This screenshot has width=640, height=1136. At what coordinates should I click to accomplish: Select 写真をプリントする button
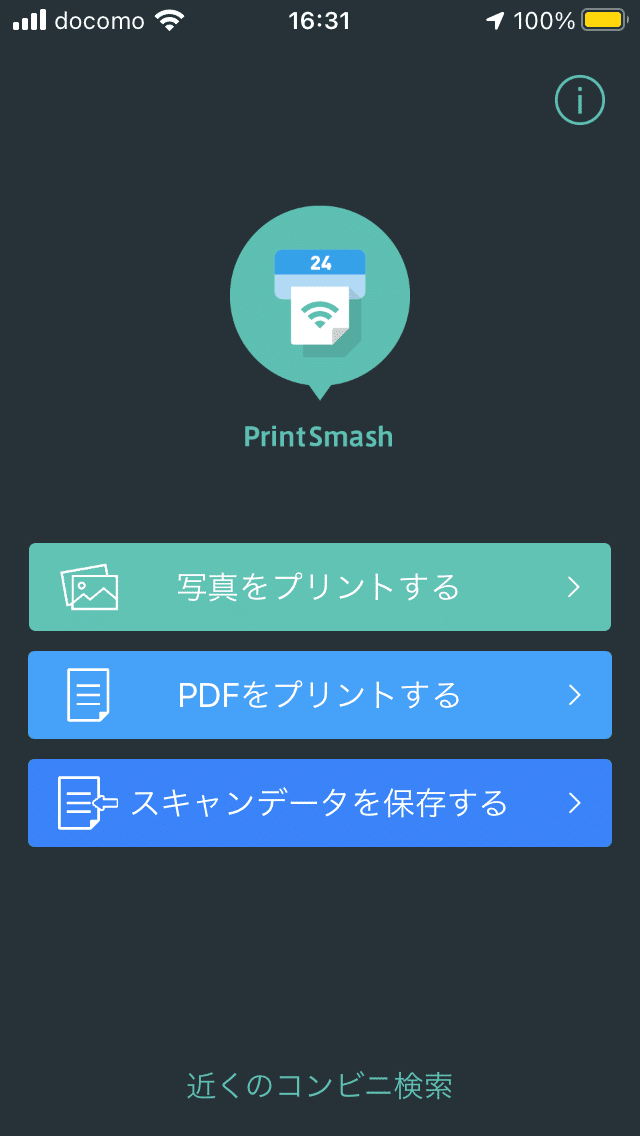pyautogui.click(x=320, y=587)
